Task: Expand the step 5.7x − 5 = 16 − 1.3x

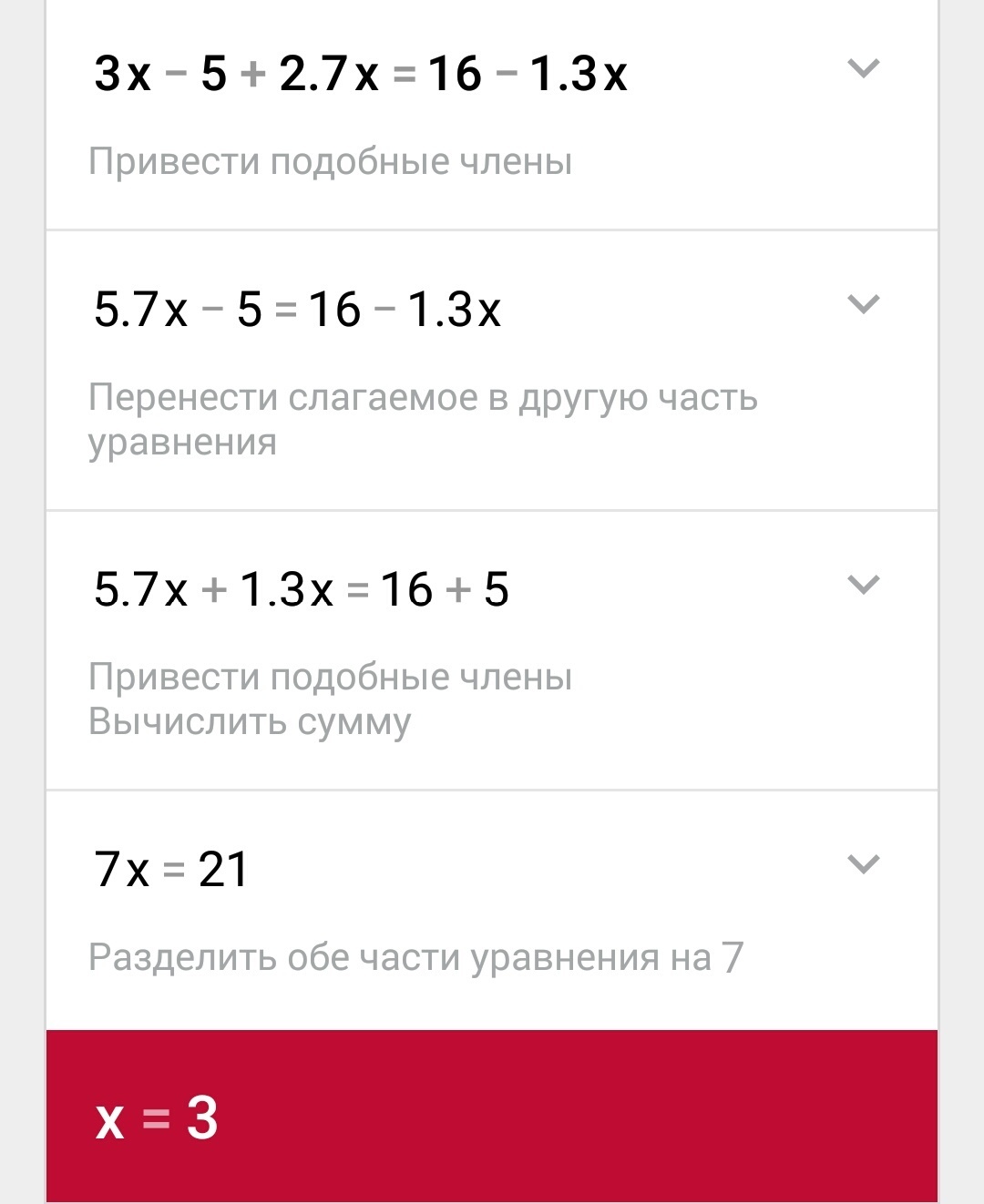Action: [x=863, y=304]
